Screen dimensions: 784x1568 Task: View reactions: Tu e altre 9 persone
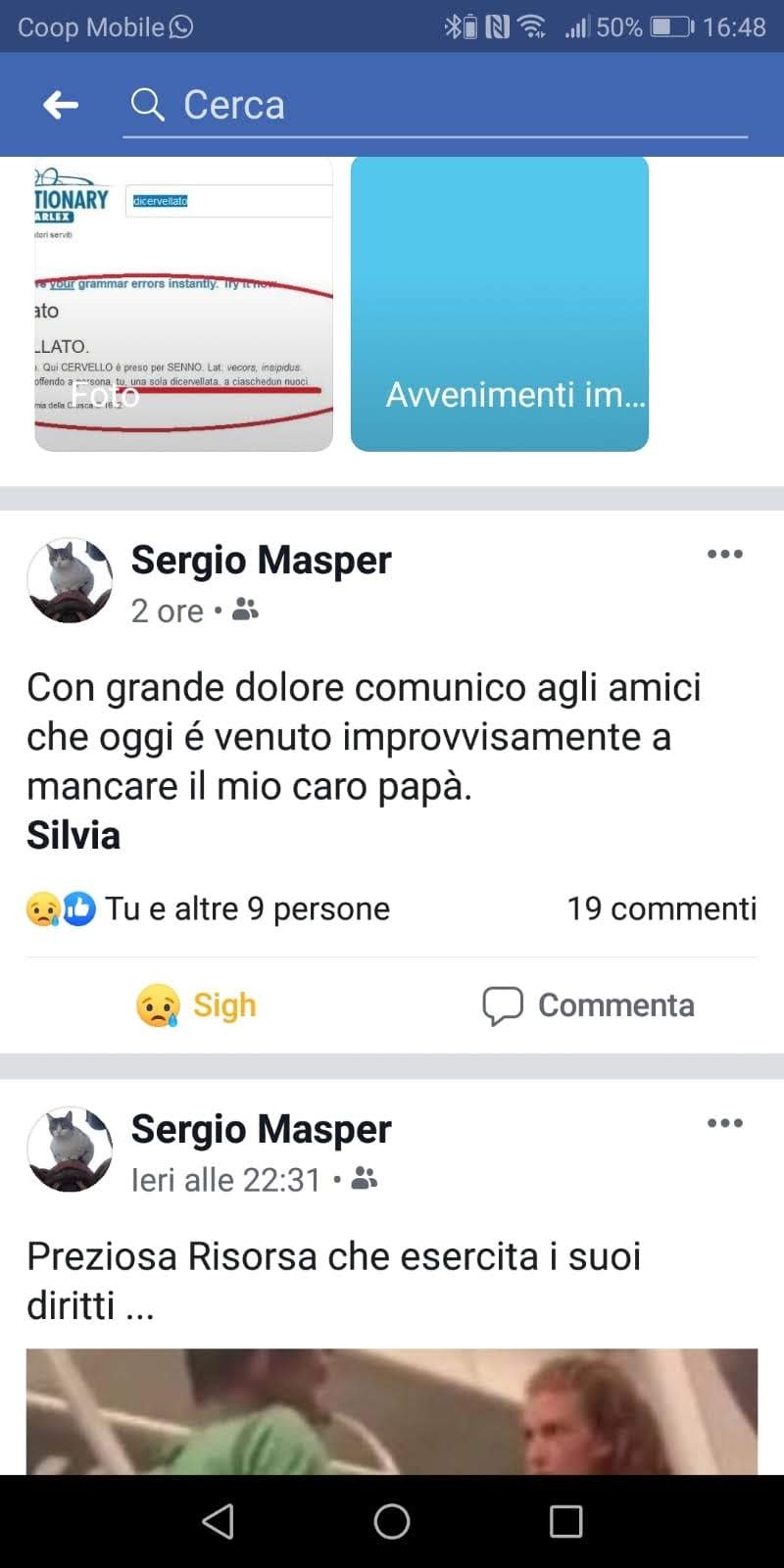click(x=247, y=909)
